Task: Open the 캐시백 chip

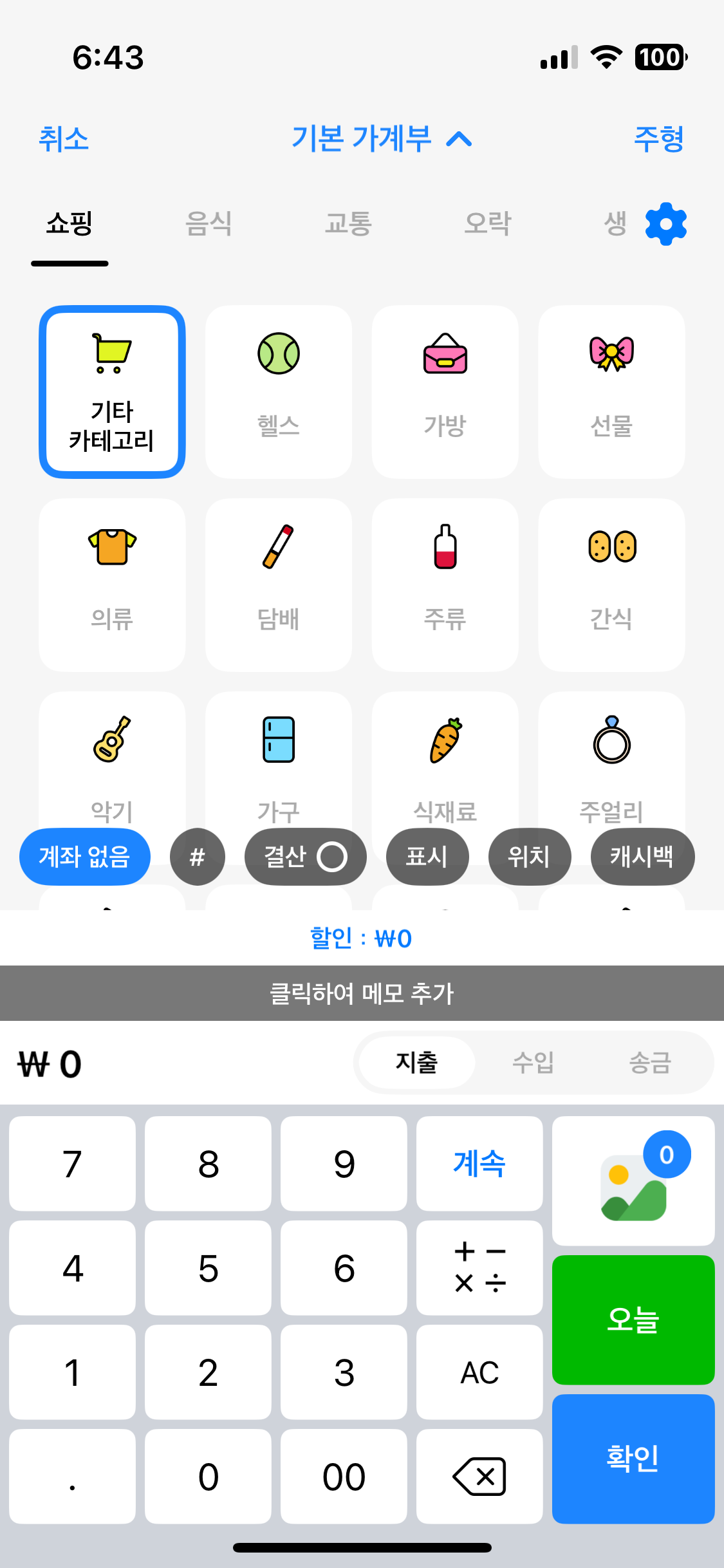Action: click(x=642, y=857)
